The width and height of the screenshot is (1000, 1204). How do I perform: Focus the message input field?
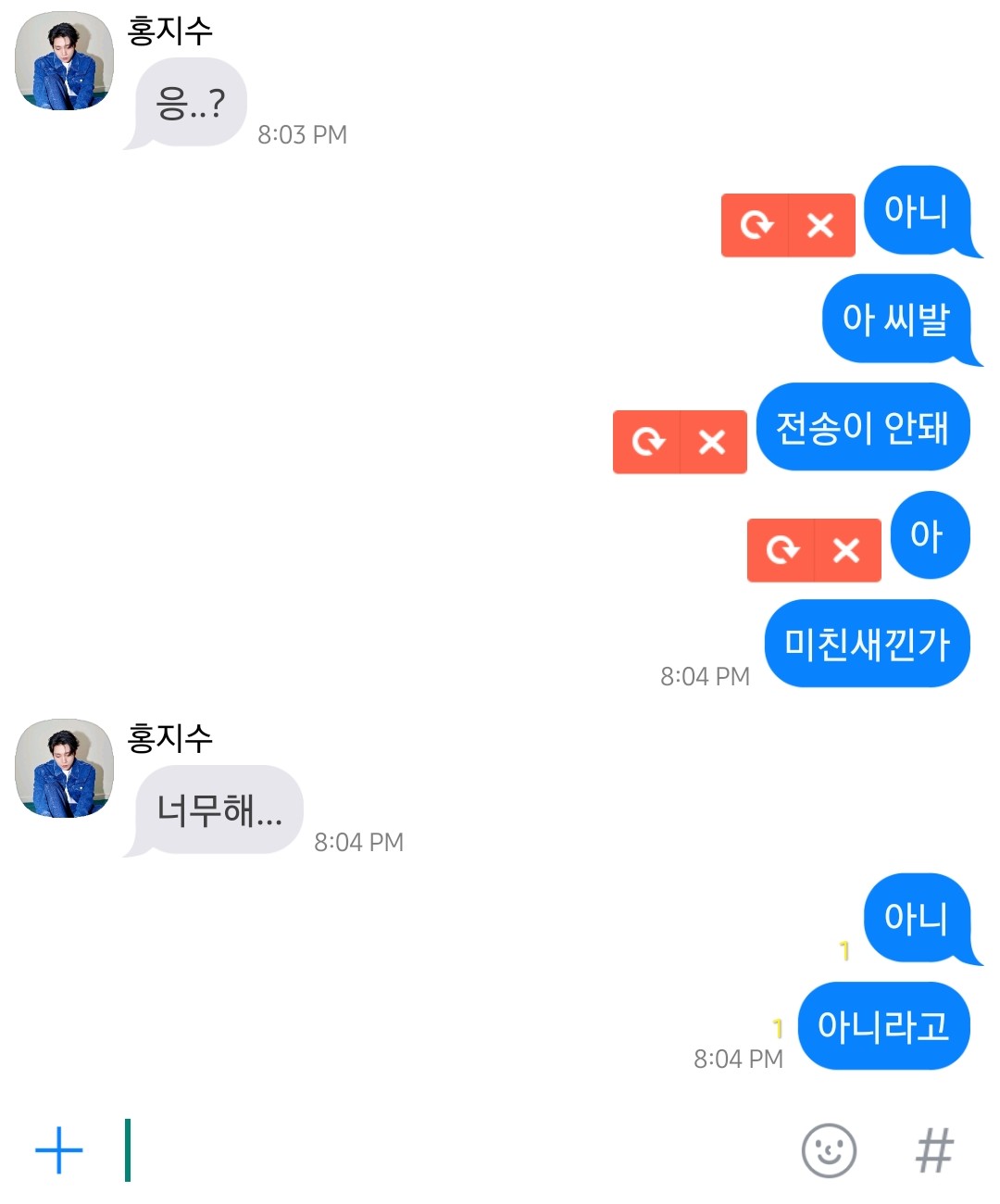[444, 1150]
